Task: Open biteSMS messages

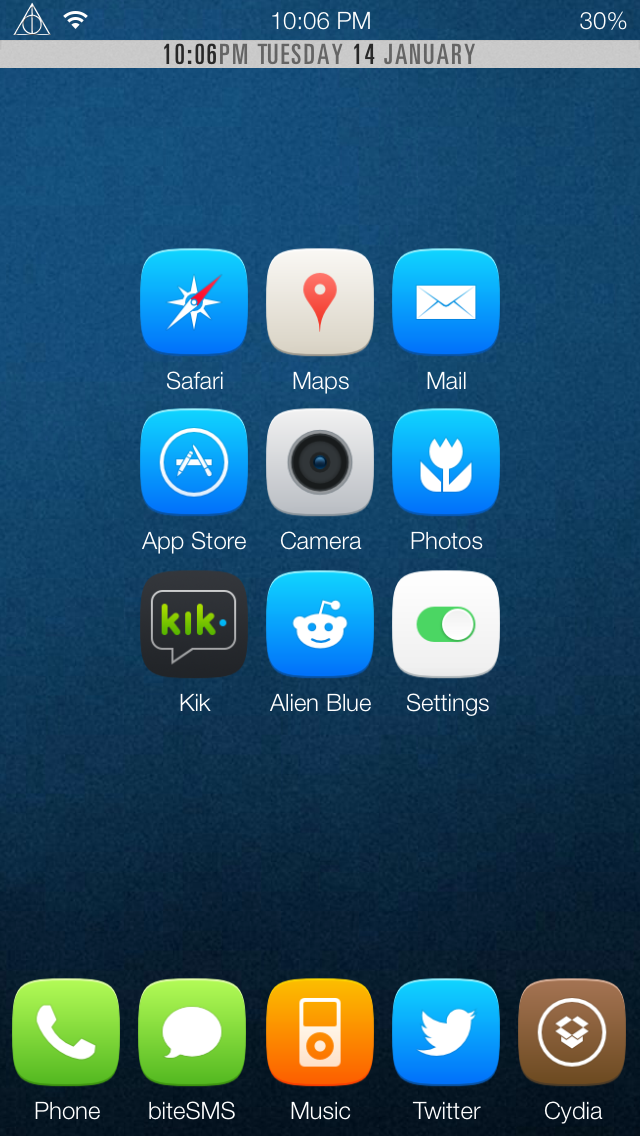Action: [x=192, y=1032]
